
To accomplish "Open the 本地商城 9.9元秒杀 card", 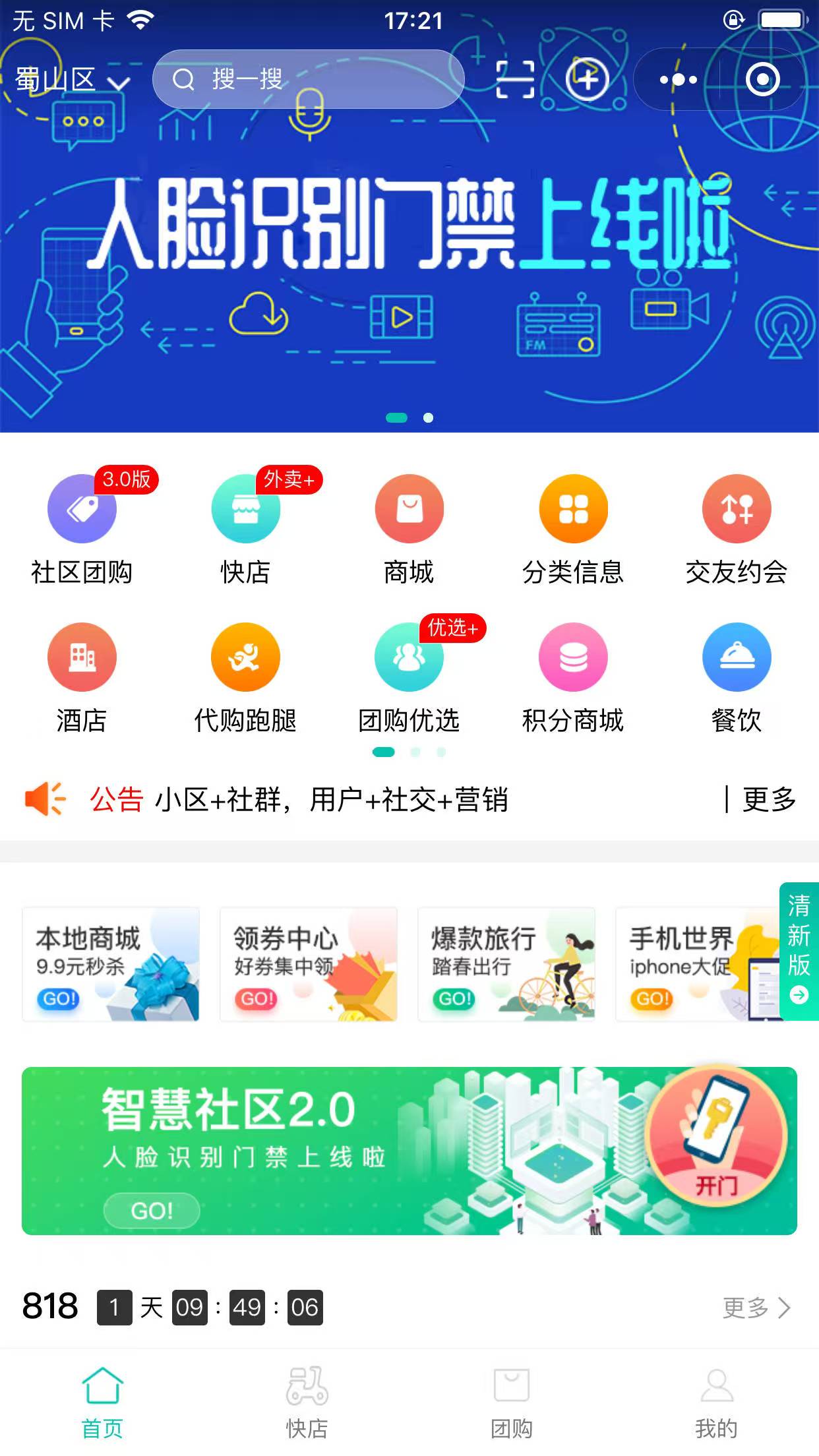I will click(111, 964).
